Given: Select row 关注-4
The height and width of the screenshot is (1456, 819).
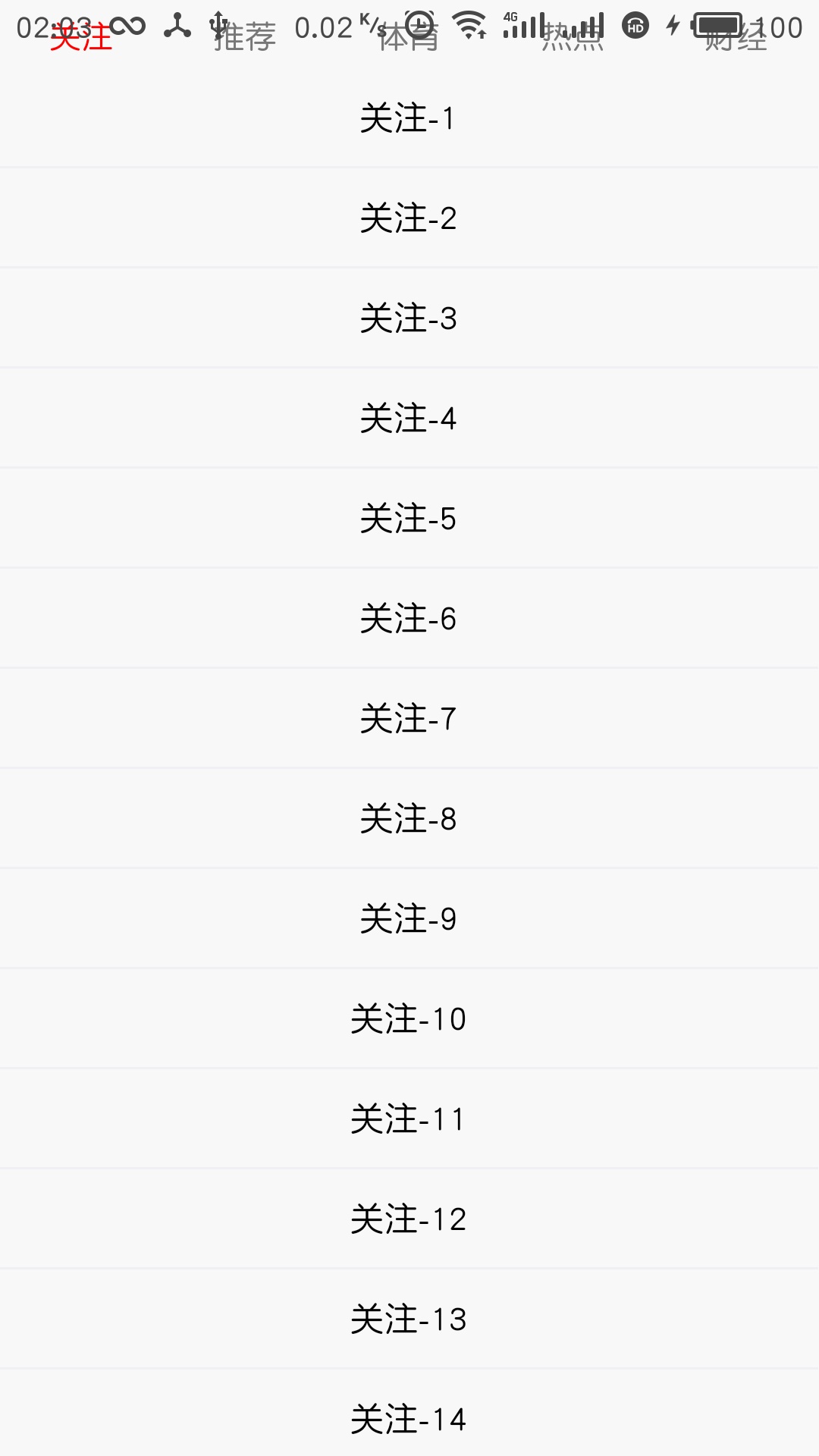Looking at the screenshot, I should click(x=408, y=419).
